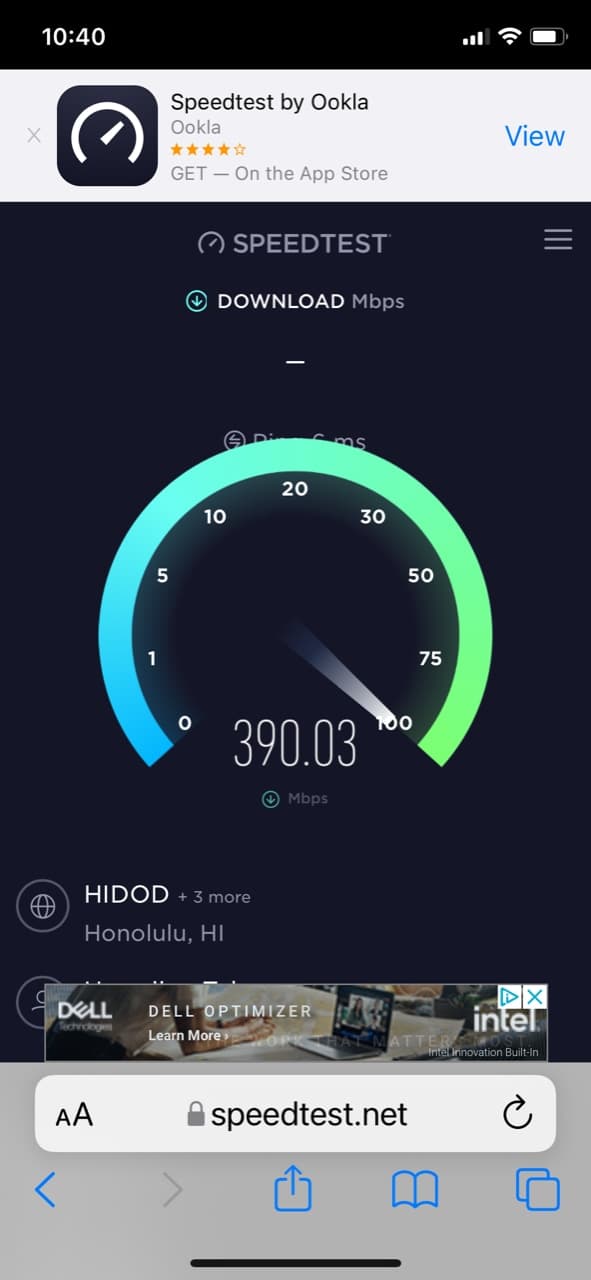
Task: Show all open tabs
Action: (537, 1190)
